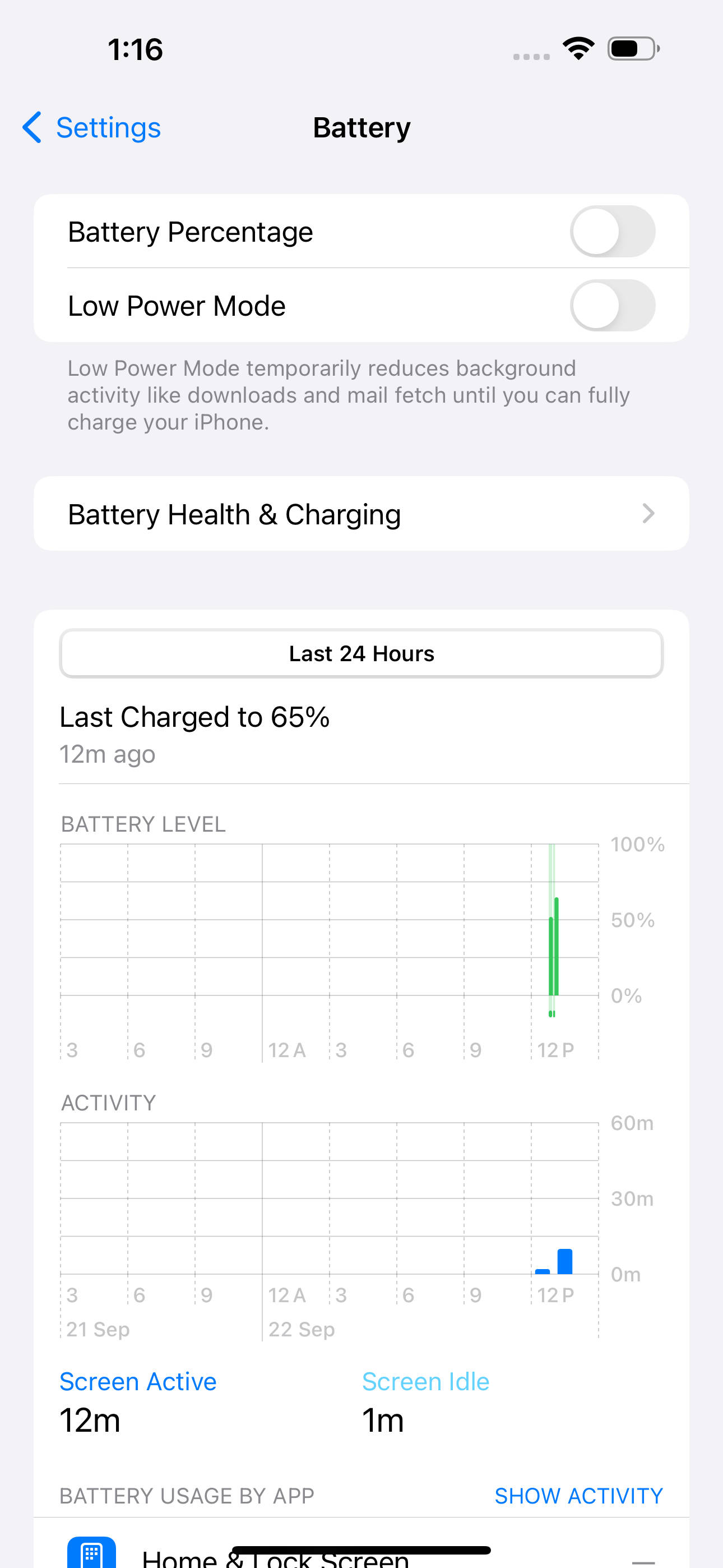
Task: Tap the clock showing 1:16
Action: [x=135, y=50]
